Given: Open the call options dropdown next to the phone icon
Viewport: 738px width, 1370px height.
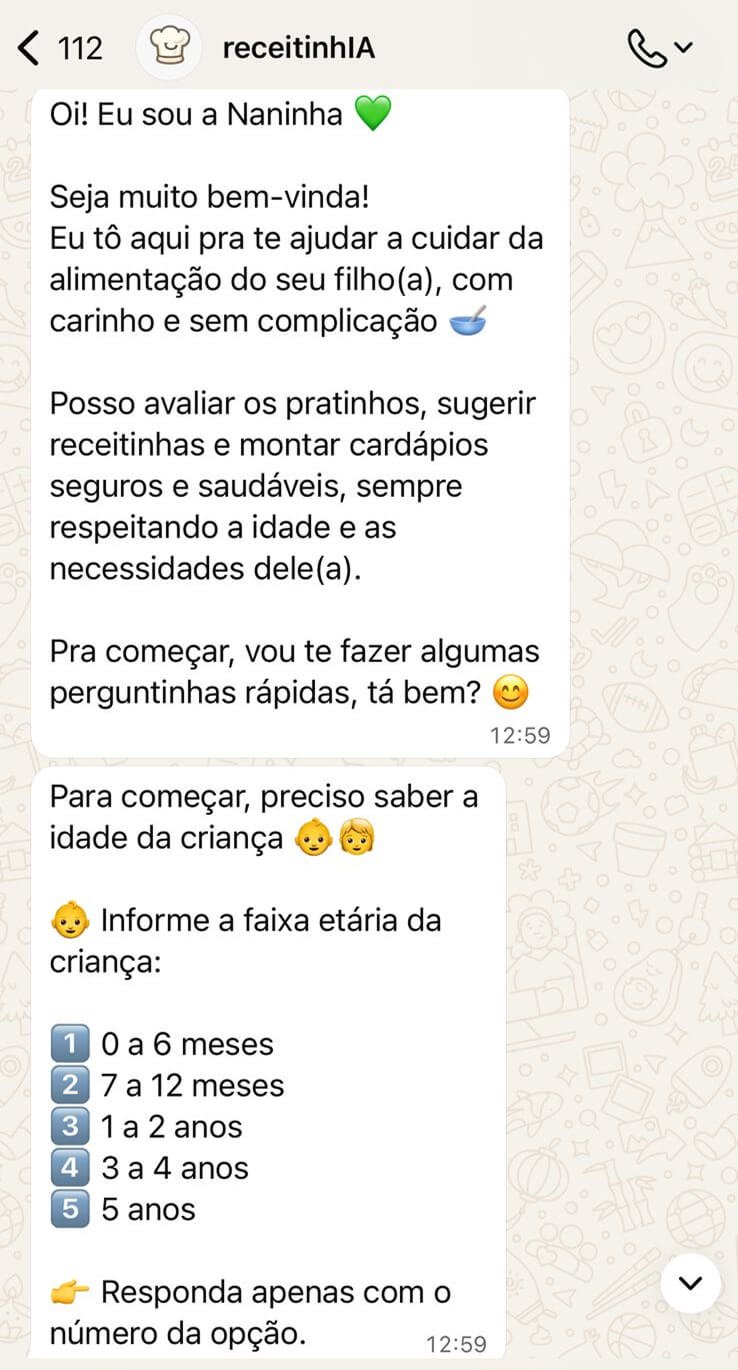Looking at the screenshot, I should point(683,47).
